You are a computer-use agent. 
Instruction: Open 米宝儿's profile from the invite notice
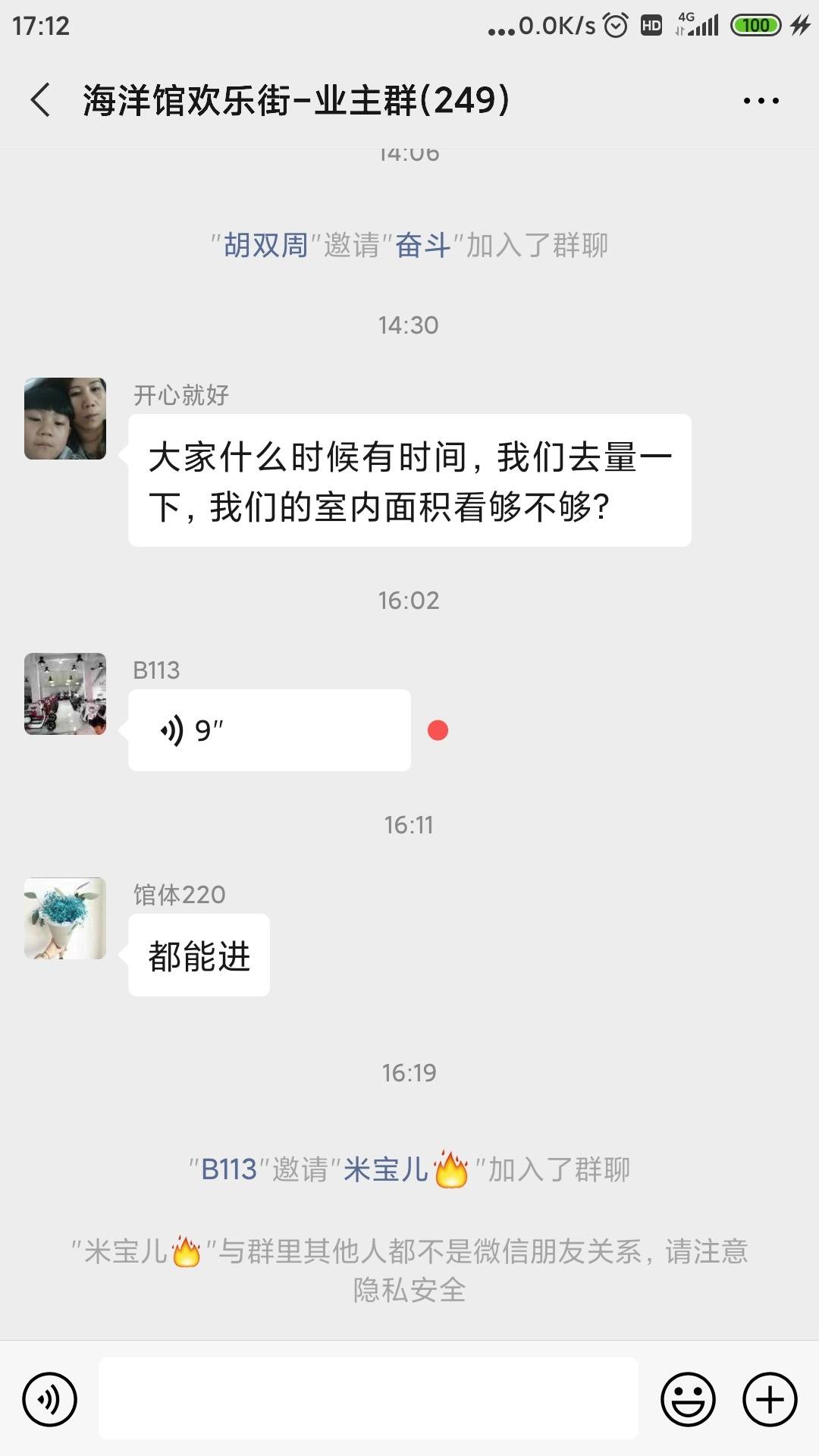coord(387,1169)
